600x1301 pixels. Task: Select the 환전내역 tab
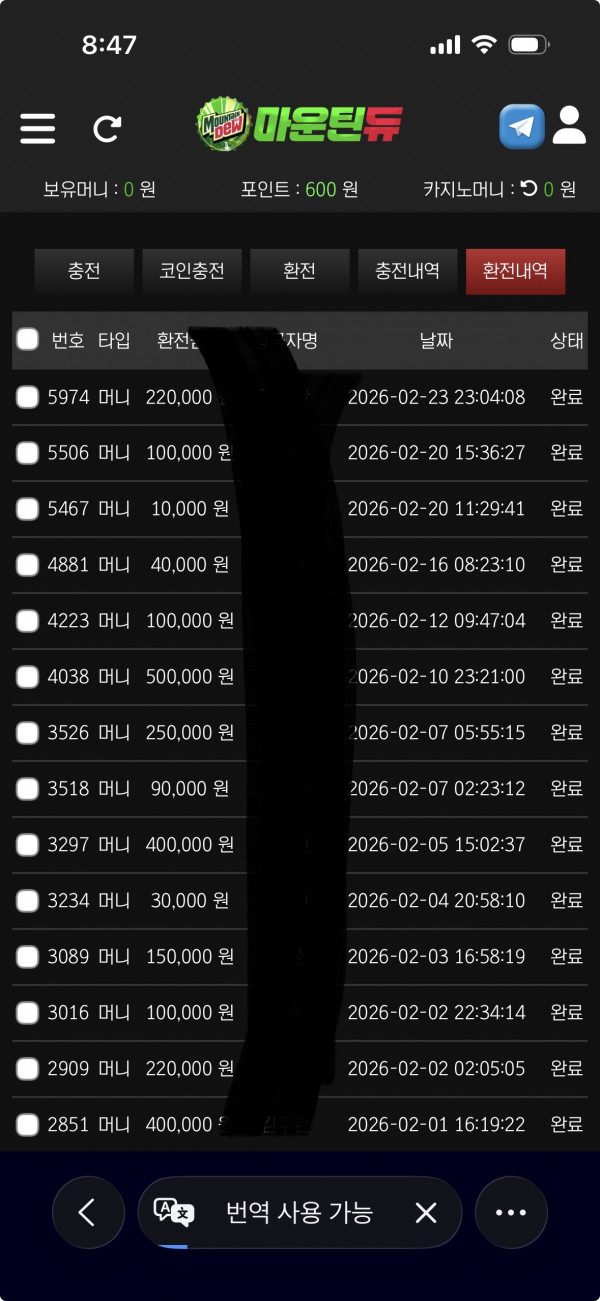click(515, 271)
